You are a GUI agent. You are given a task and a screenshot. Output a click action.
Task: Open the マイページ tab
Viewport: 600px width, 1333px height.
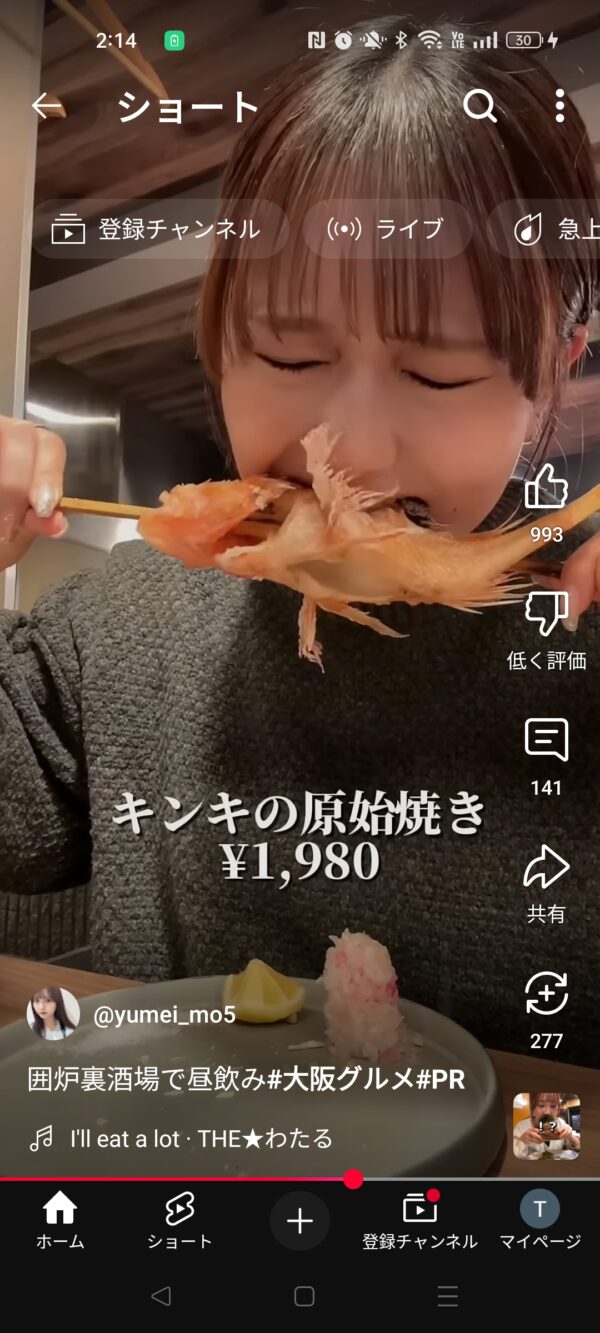[540, 1221]
